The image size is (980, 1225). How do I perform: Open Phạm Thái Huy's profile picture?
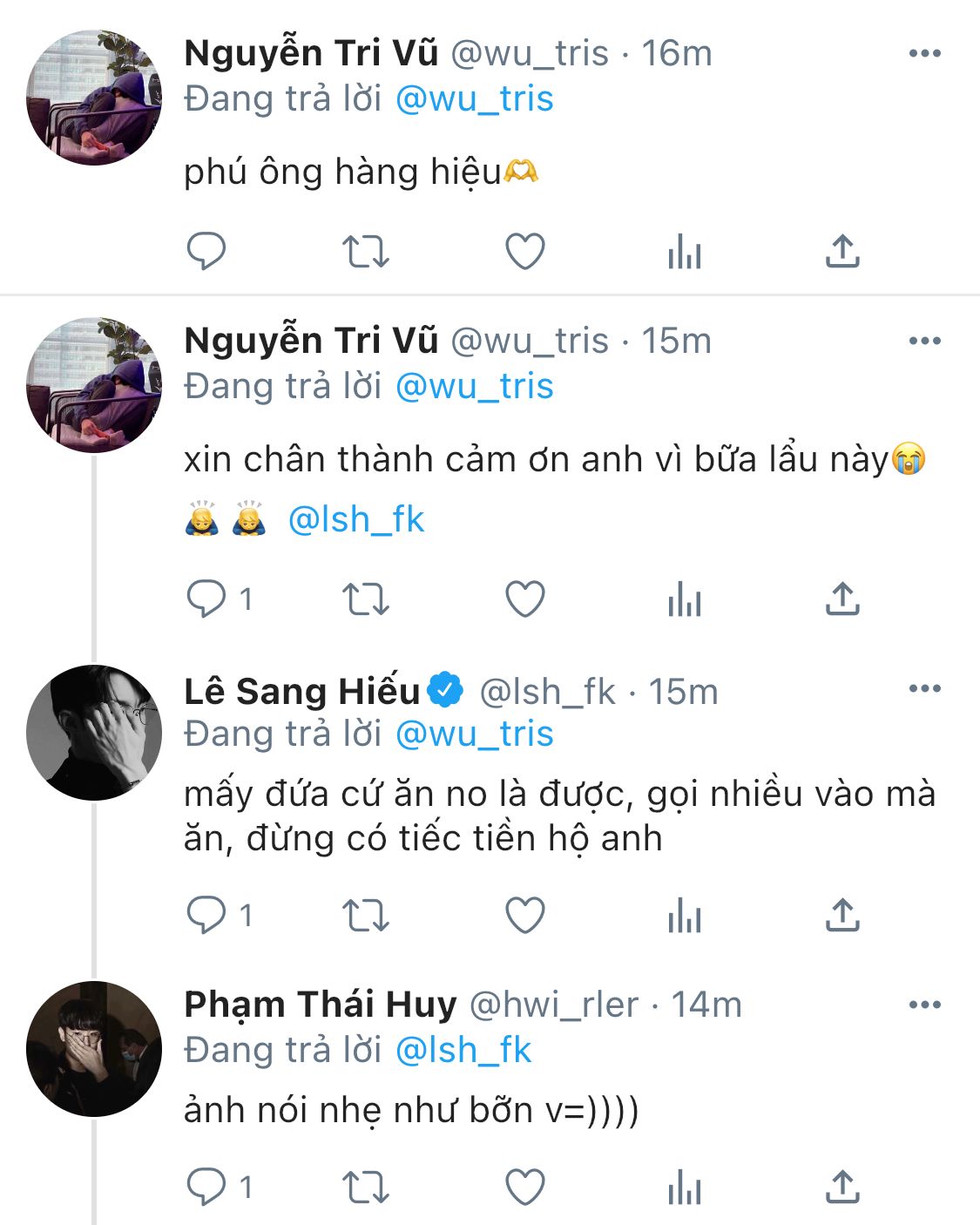[x=94, y=1049]
